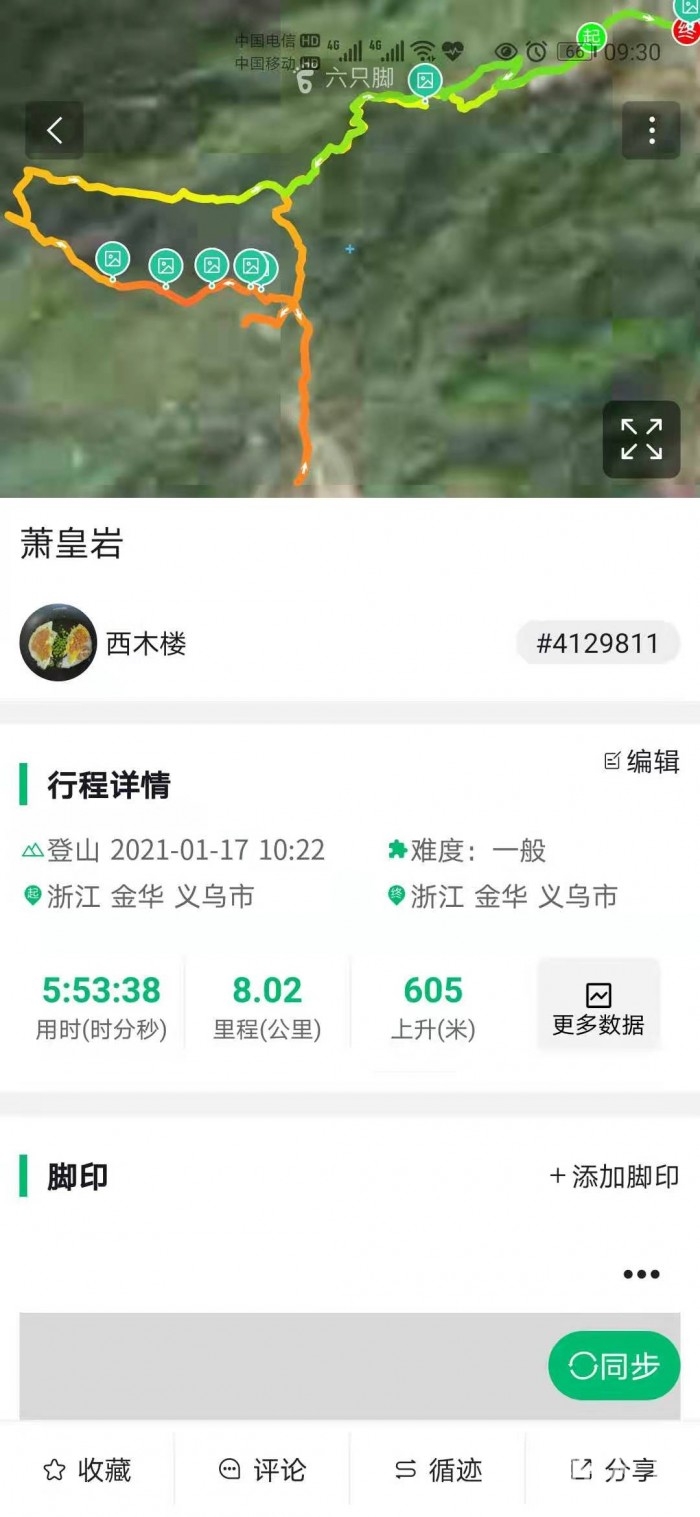Viewport: 700px width, 1517px height.
Task: Follow this track with 循迹
Action: click(438, 1469)
